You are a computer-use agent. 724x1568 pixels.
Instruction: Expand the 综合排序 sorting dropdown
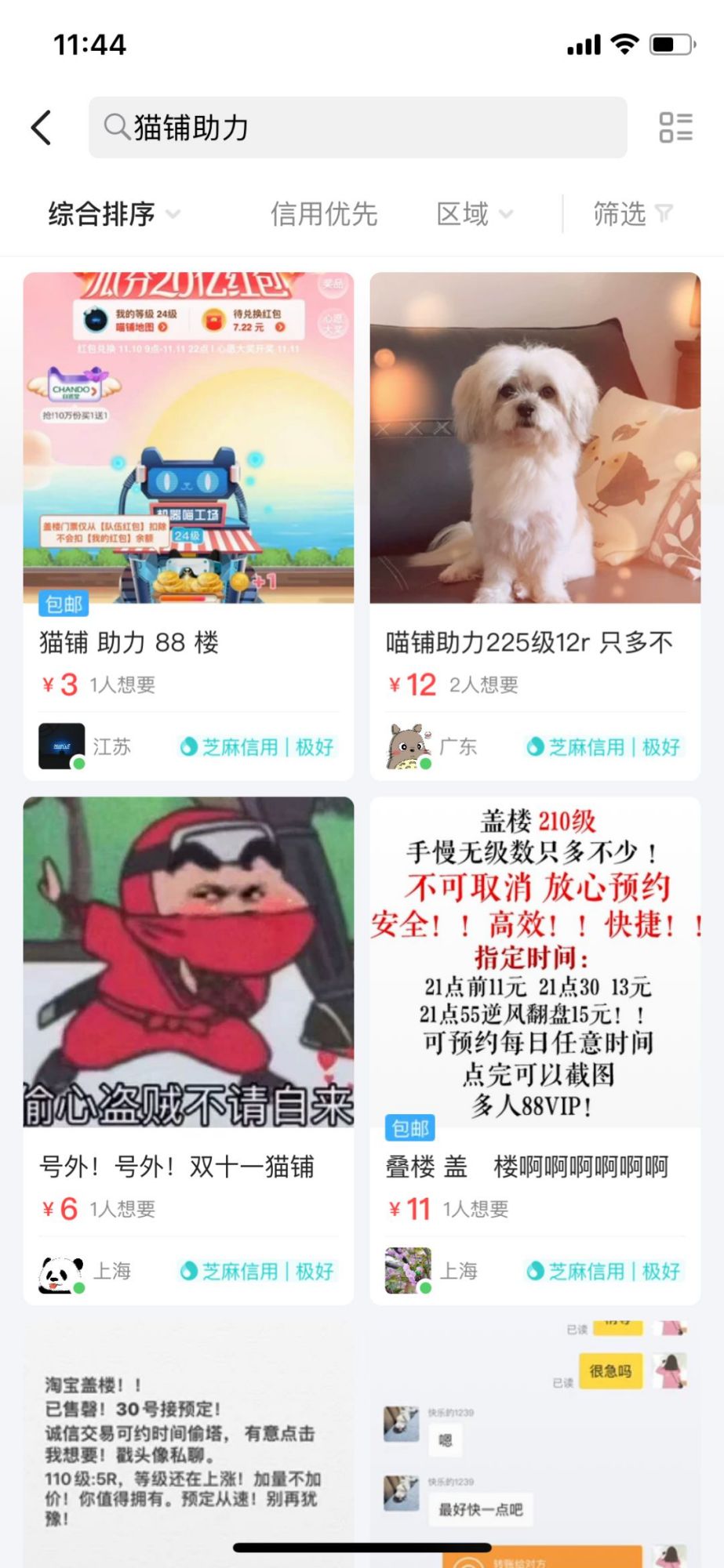115,213
